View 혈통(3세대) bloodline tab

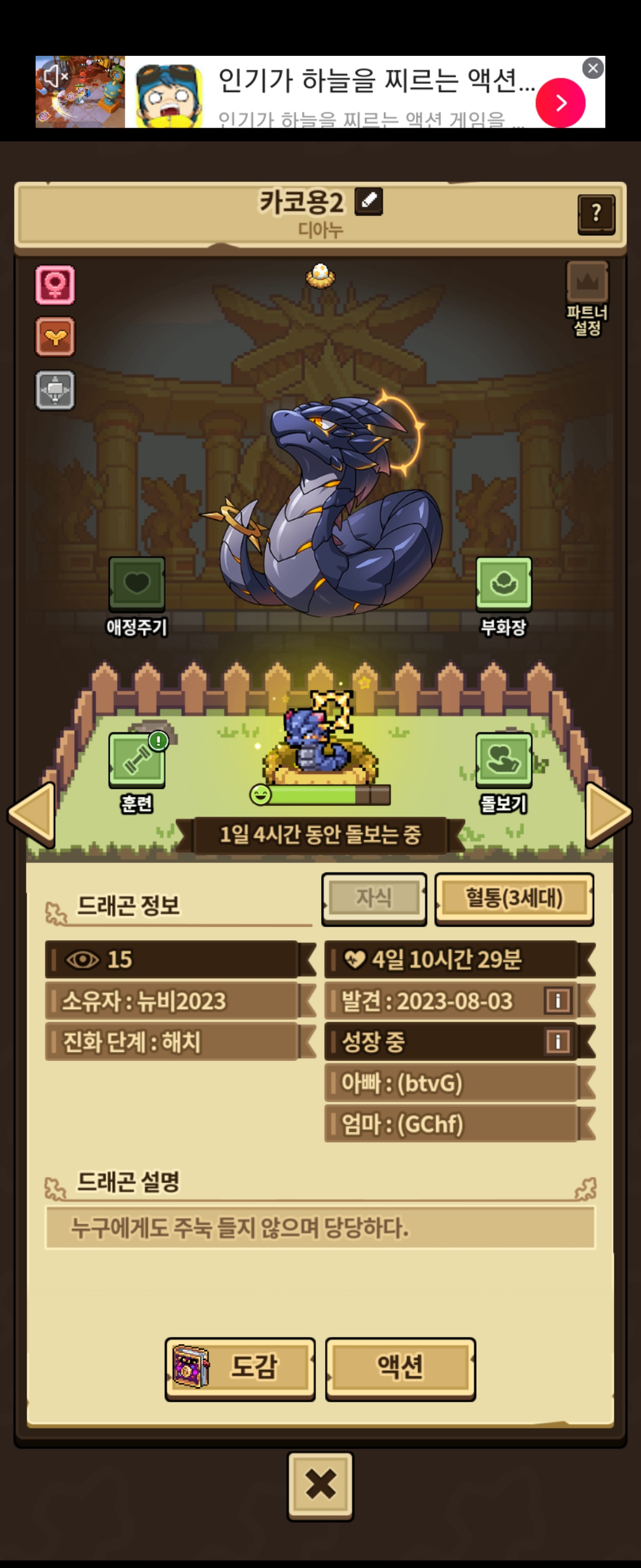[514, 899]
